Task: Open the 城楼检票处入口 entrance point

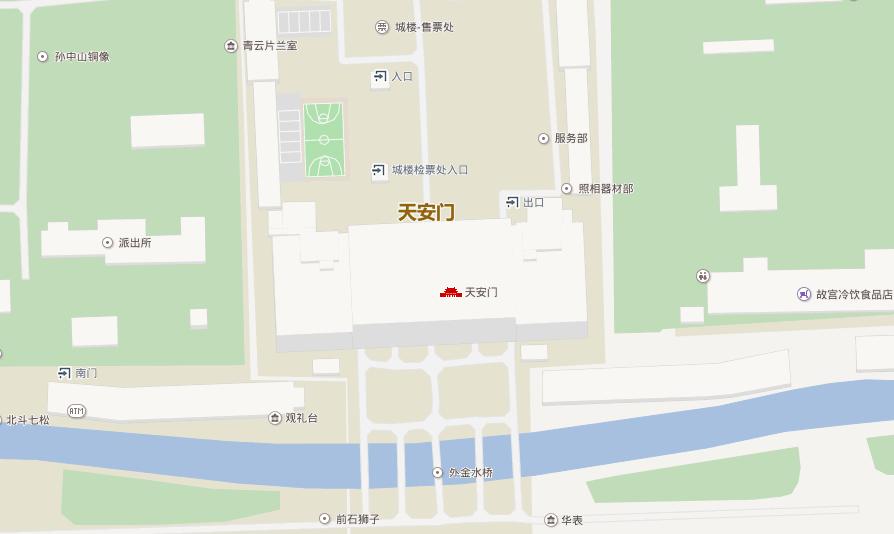Action: 379,171
